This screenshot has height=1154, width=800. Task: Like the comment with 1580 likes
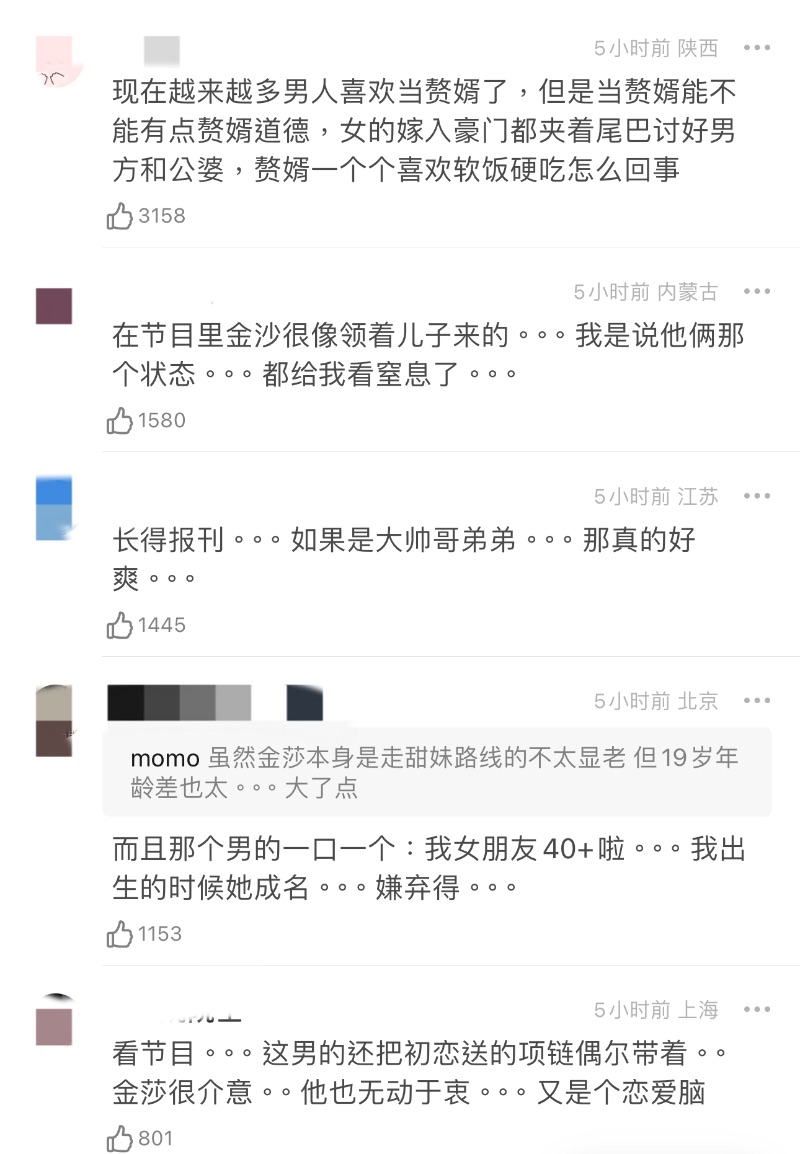tap(121, 421)
